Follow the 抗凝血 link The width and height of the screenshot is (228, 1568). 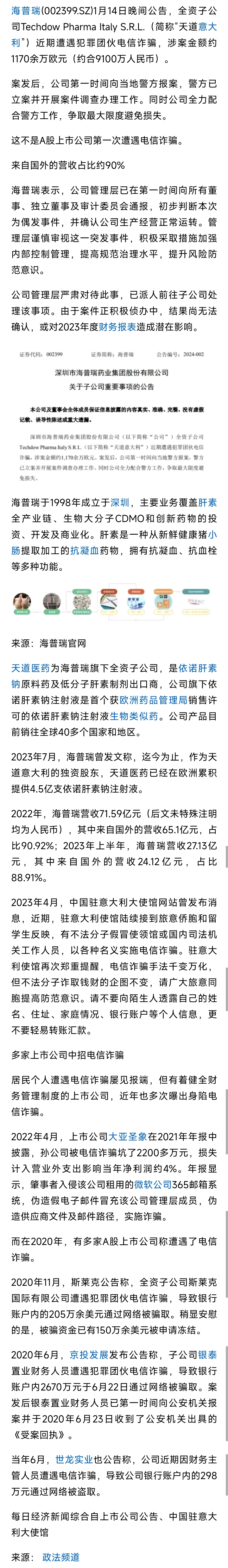[x=85, y=550]
